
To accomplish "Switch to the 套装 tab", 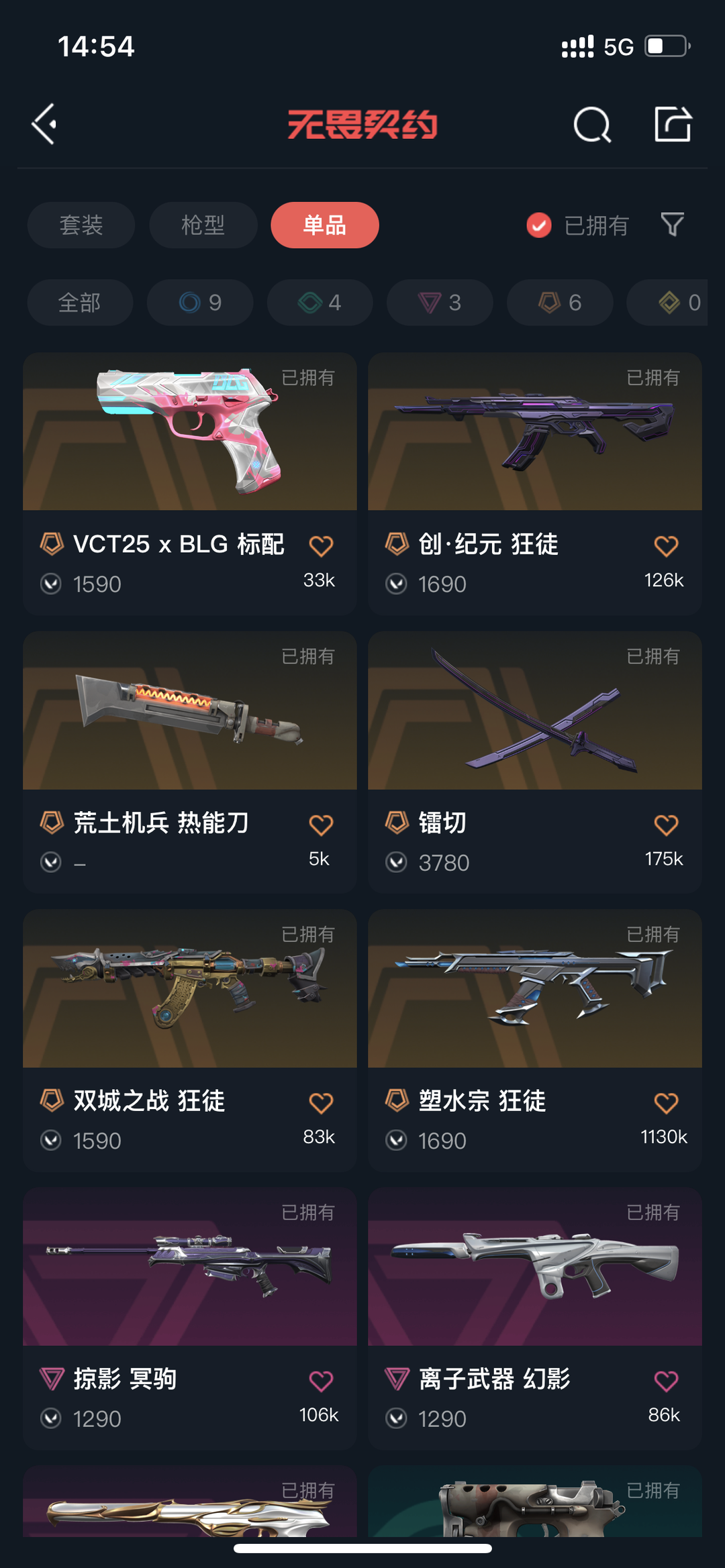I will [81, 225].
